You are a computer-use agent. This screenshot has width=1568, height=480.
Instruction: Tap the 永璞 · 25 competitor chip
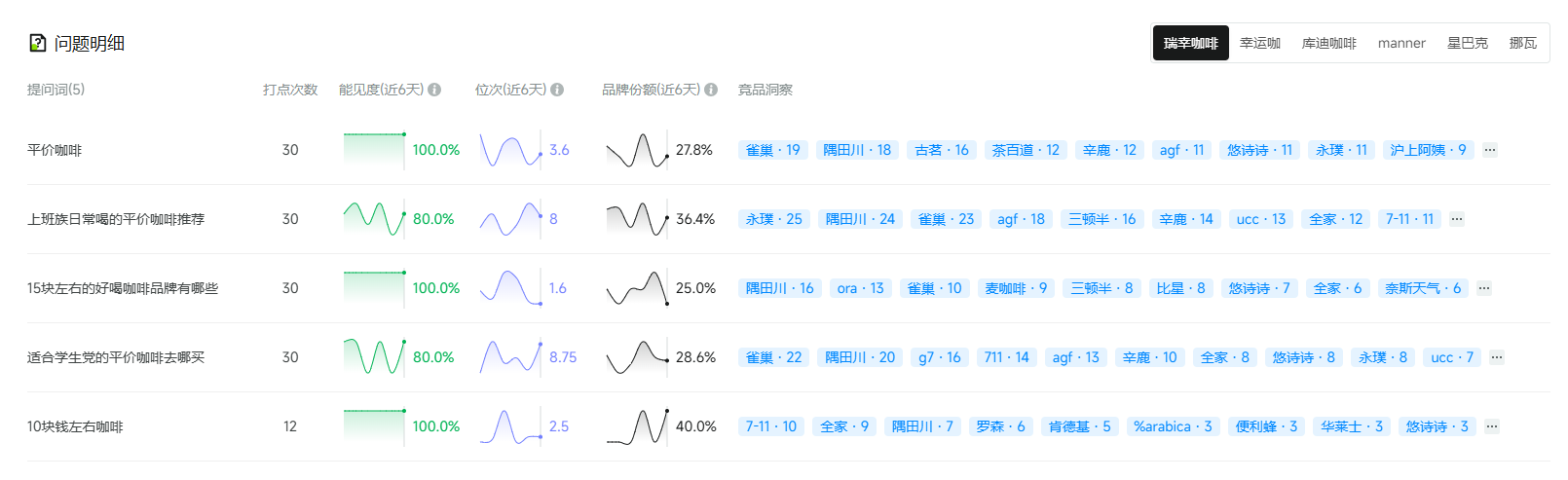point(773,219)
